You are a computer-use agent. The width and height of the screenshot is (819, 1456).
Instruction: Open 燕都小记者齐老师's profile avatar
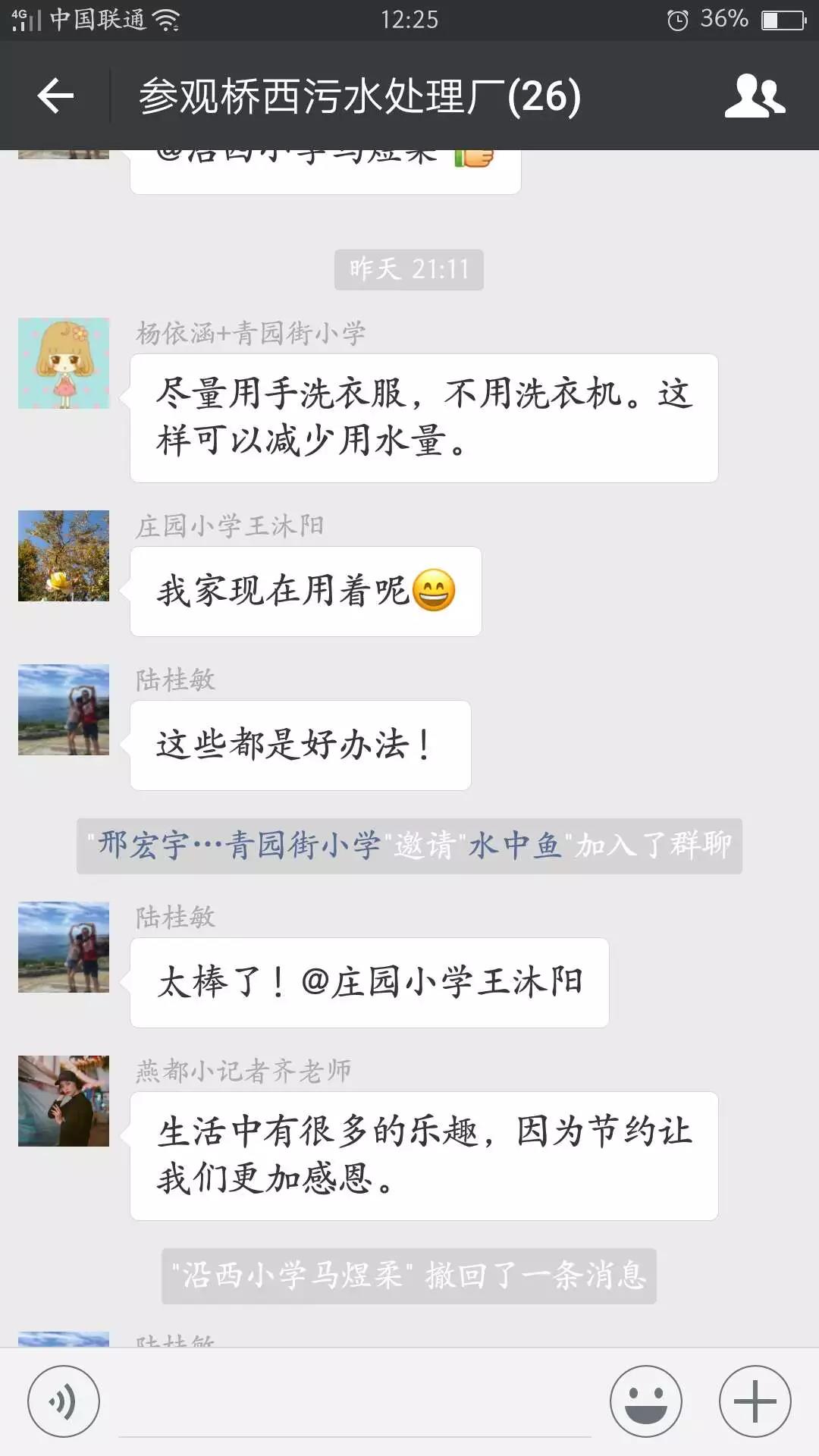(64, 1101)
